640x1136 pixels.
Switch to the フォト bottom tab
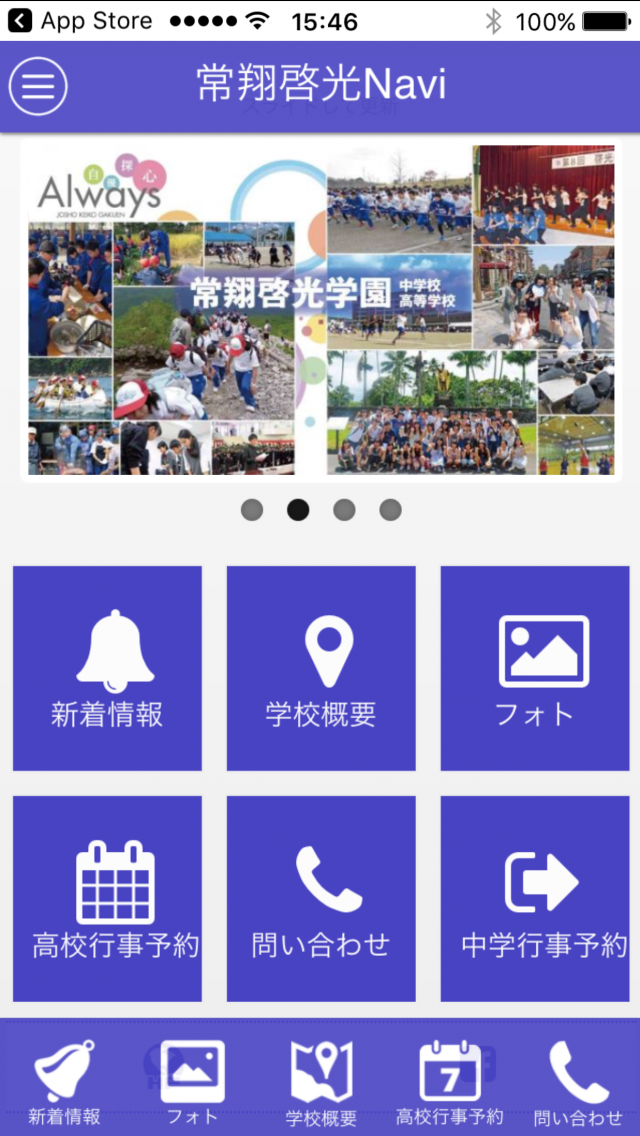[x=192, y=1082]
